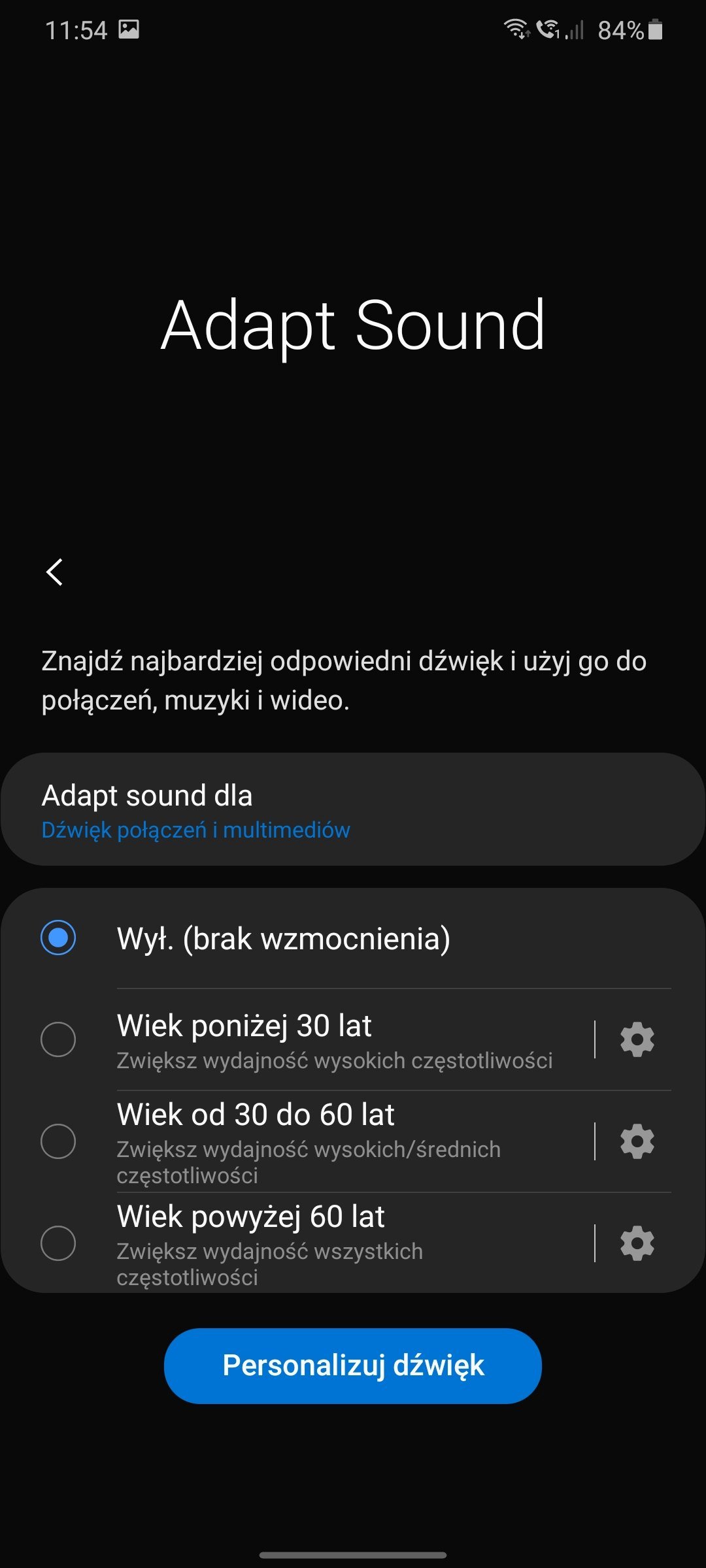Image resolution: width=706 pixels, height=1568 pixels.
Task: Open the Adapt sound dla row
Action: (353, 809)
